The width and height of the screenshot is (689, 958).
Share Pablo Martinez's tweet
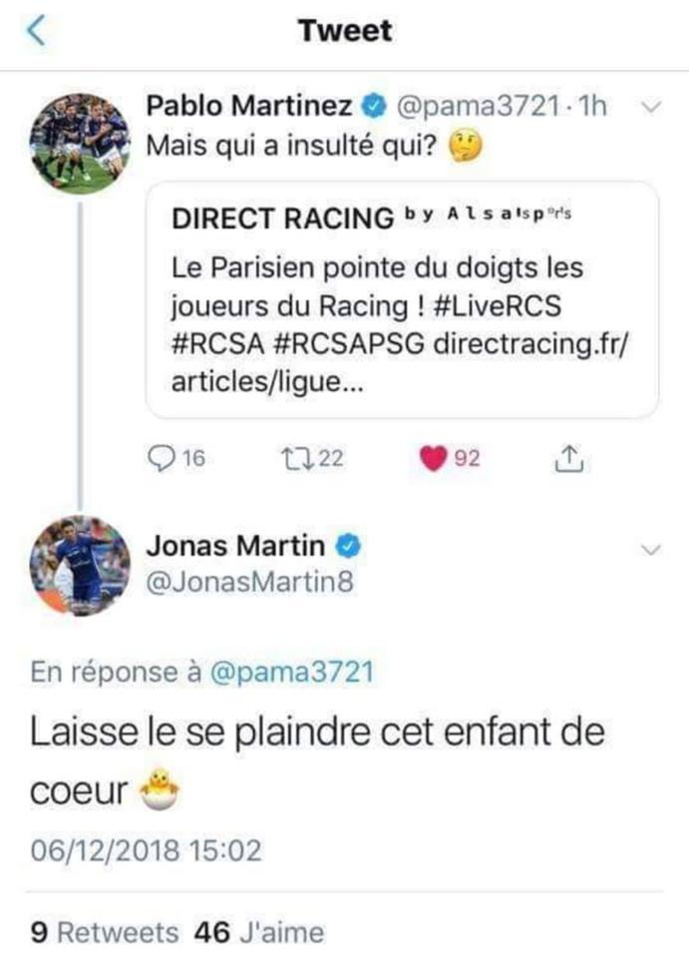[567, 458]
